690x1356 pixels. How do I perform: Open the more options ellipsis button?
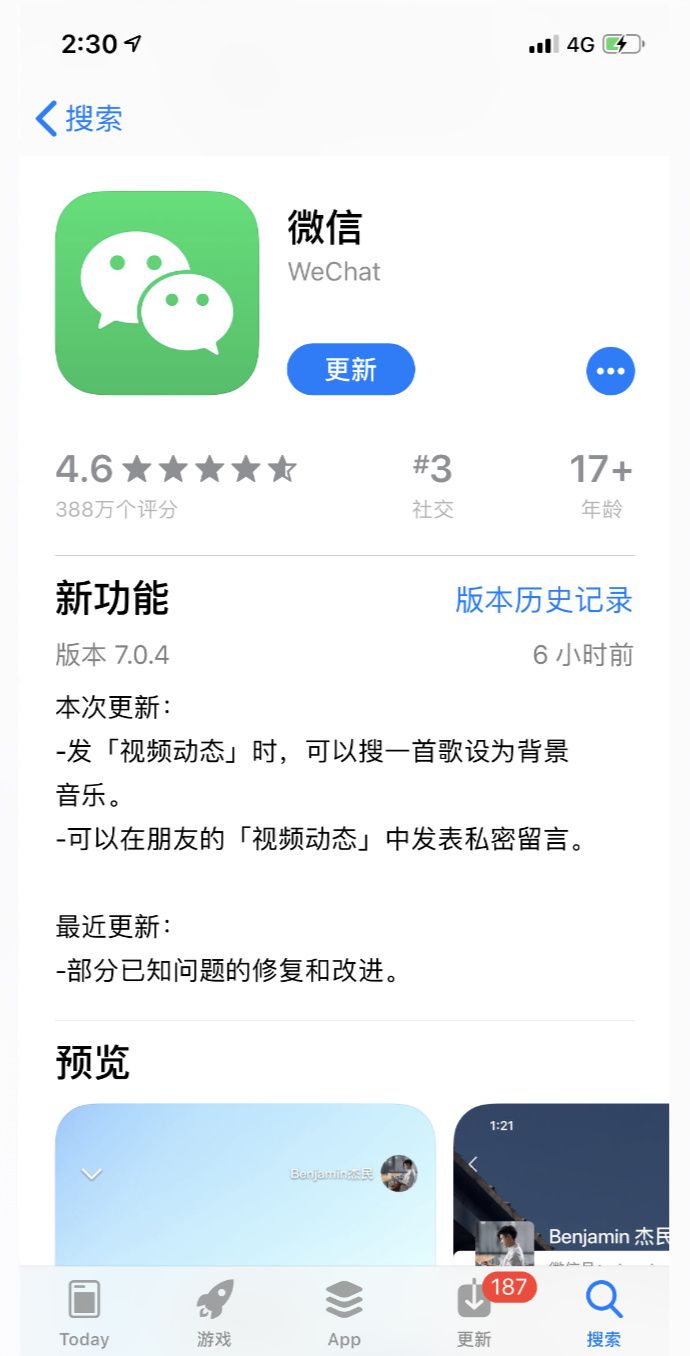coord(610,371)
